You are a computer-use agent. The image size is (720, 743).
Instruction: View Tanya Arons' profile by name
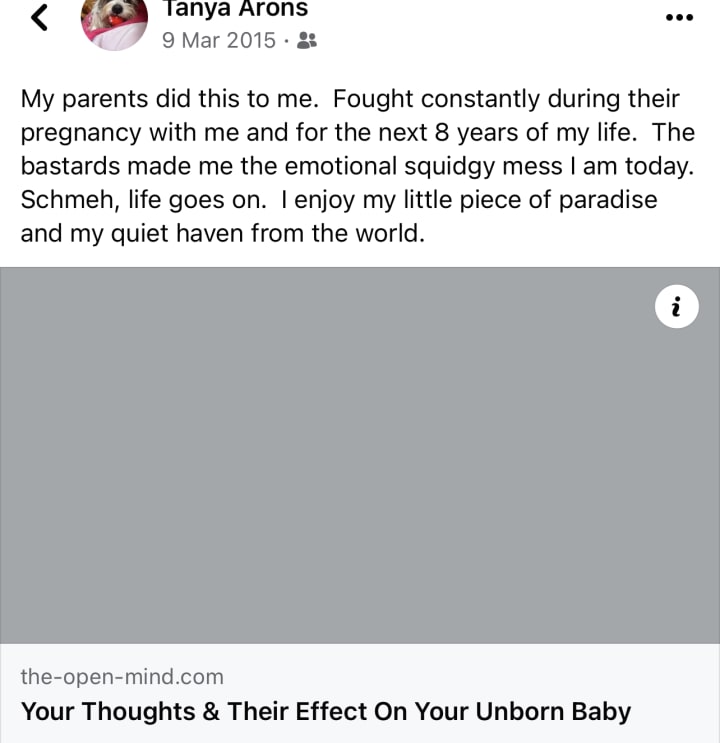point(235,10)
